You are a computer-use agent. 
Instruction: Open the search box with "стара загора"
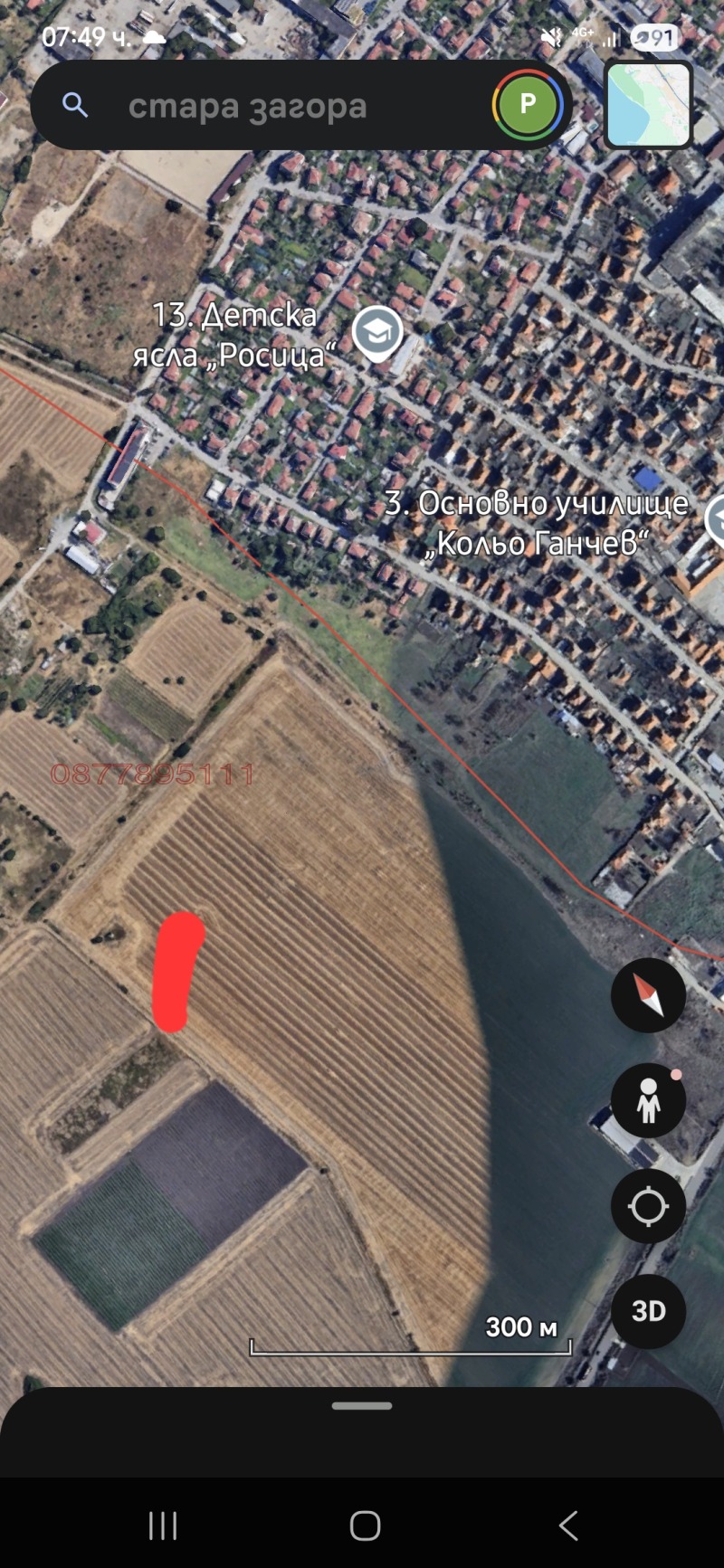(262, 107)
